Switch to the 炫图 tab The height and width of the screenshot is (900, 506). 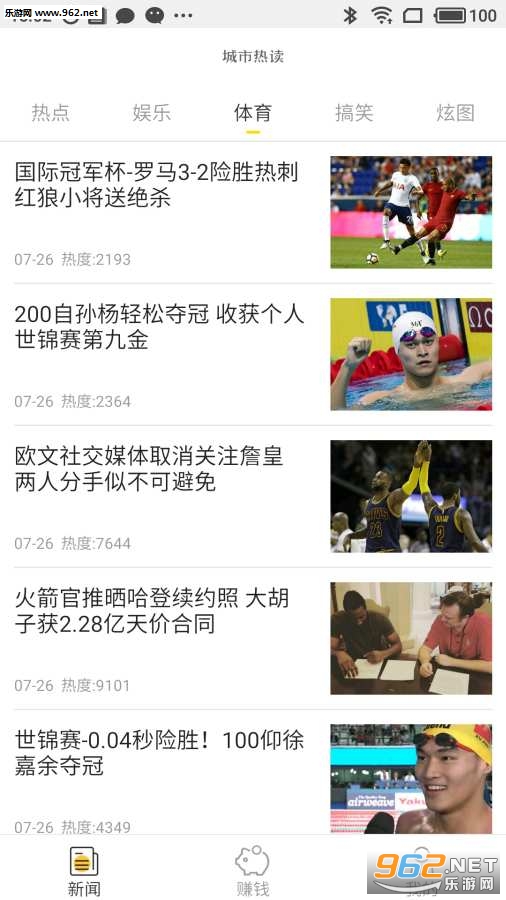pos(456,112)
